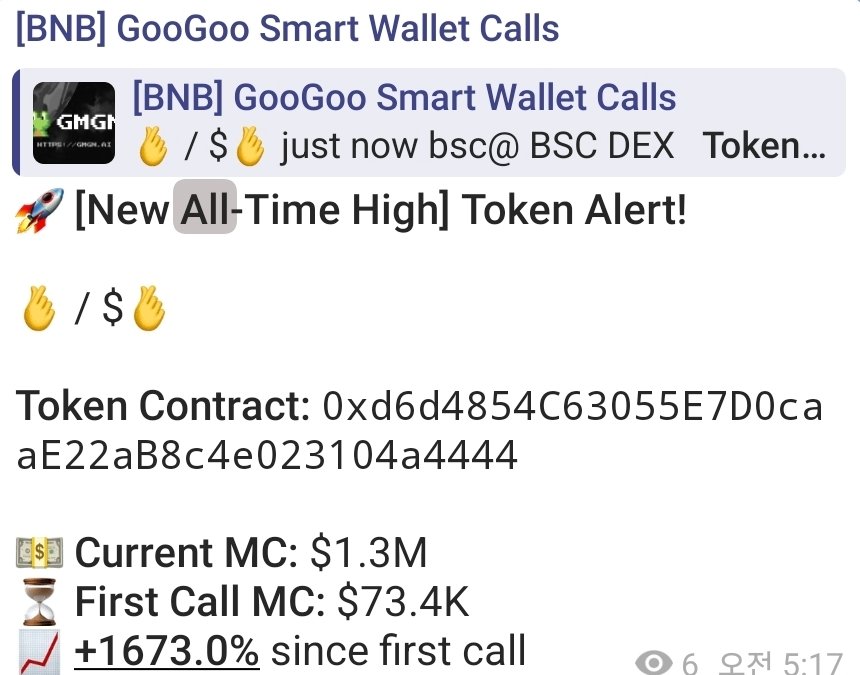860x675 pixels.
Task: Open the channel name header link
Action: coord(288,28)
